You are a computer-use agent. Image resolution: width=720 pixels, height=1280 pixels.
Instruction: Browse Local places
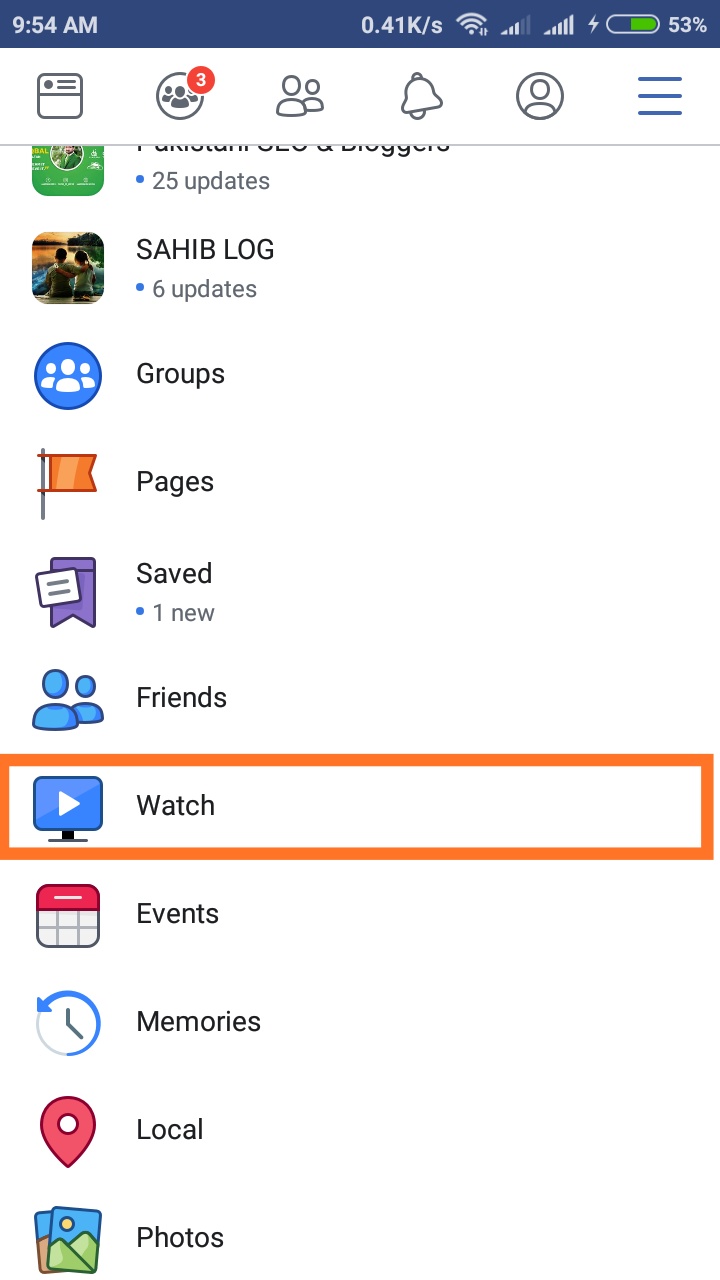(170, 1130)
